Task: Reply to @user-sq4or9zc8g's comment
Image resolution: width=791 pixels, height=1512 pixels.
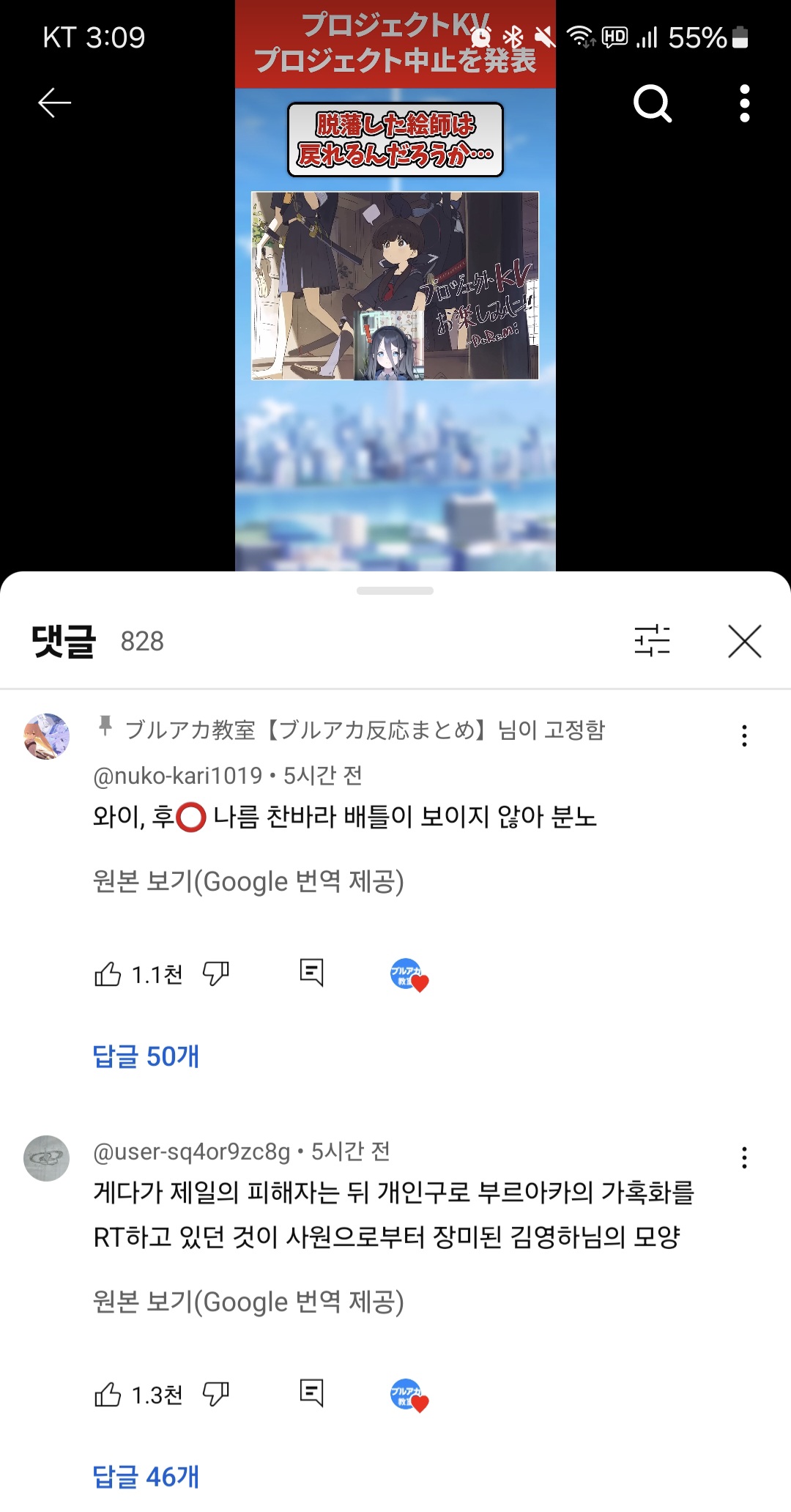Action: 311,1393
